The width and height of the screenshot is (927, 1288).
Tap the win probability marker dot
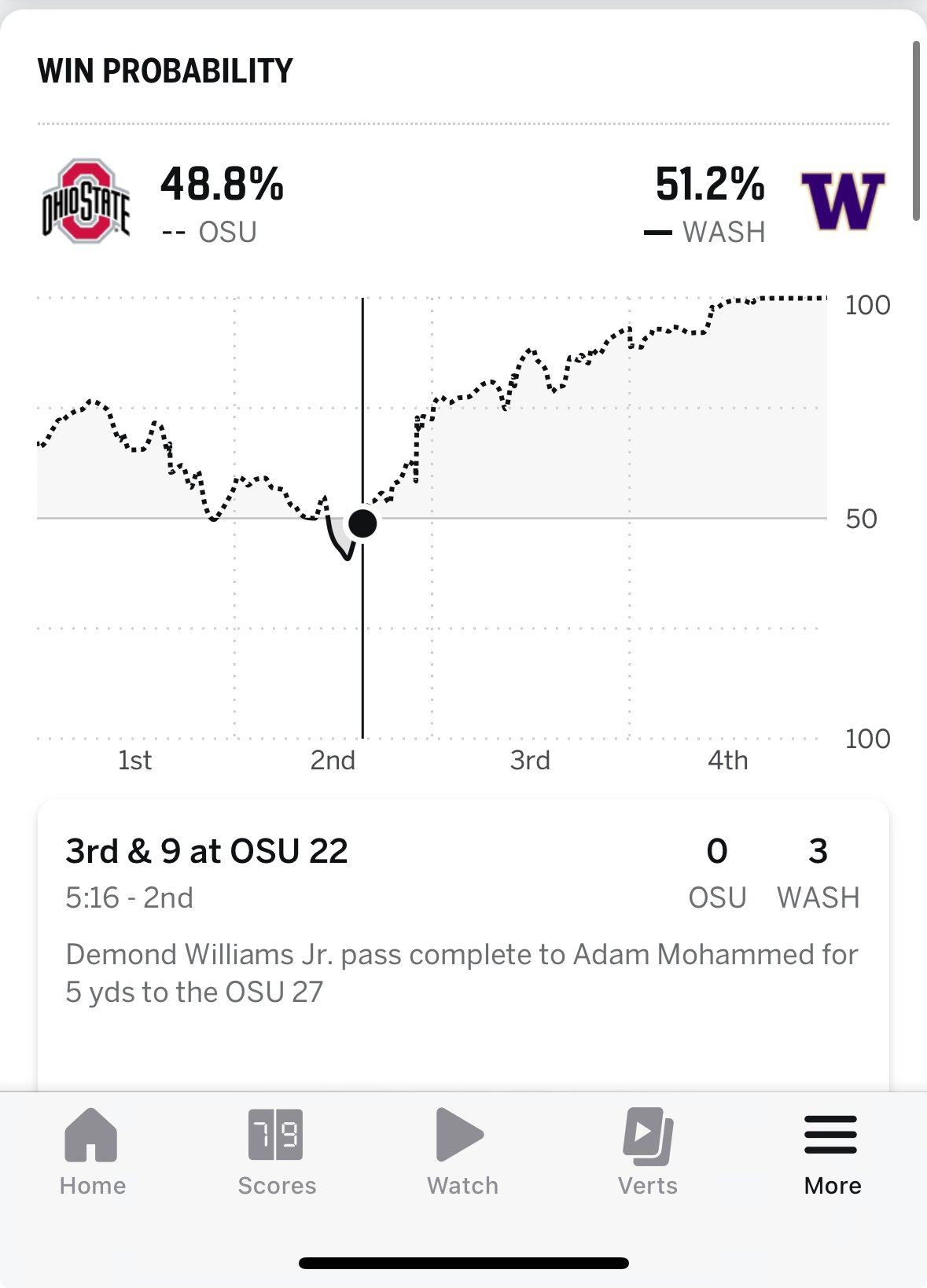[x=362, y=523]
